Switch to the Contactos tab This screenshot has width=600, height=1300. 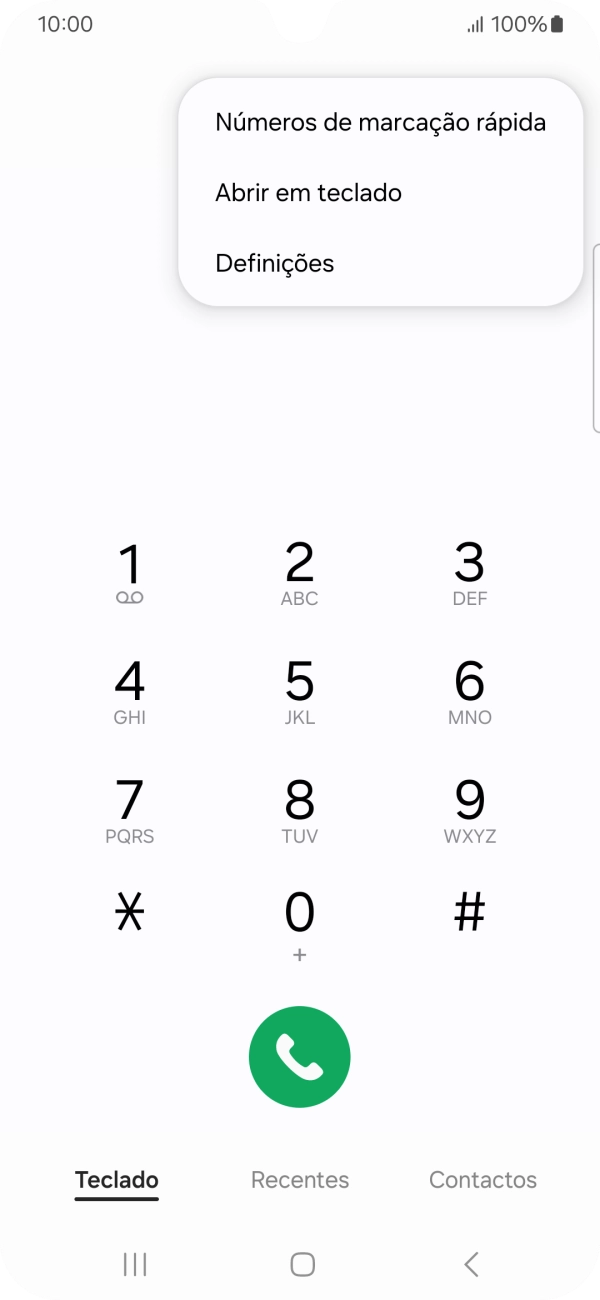(483, 1180)
